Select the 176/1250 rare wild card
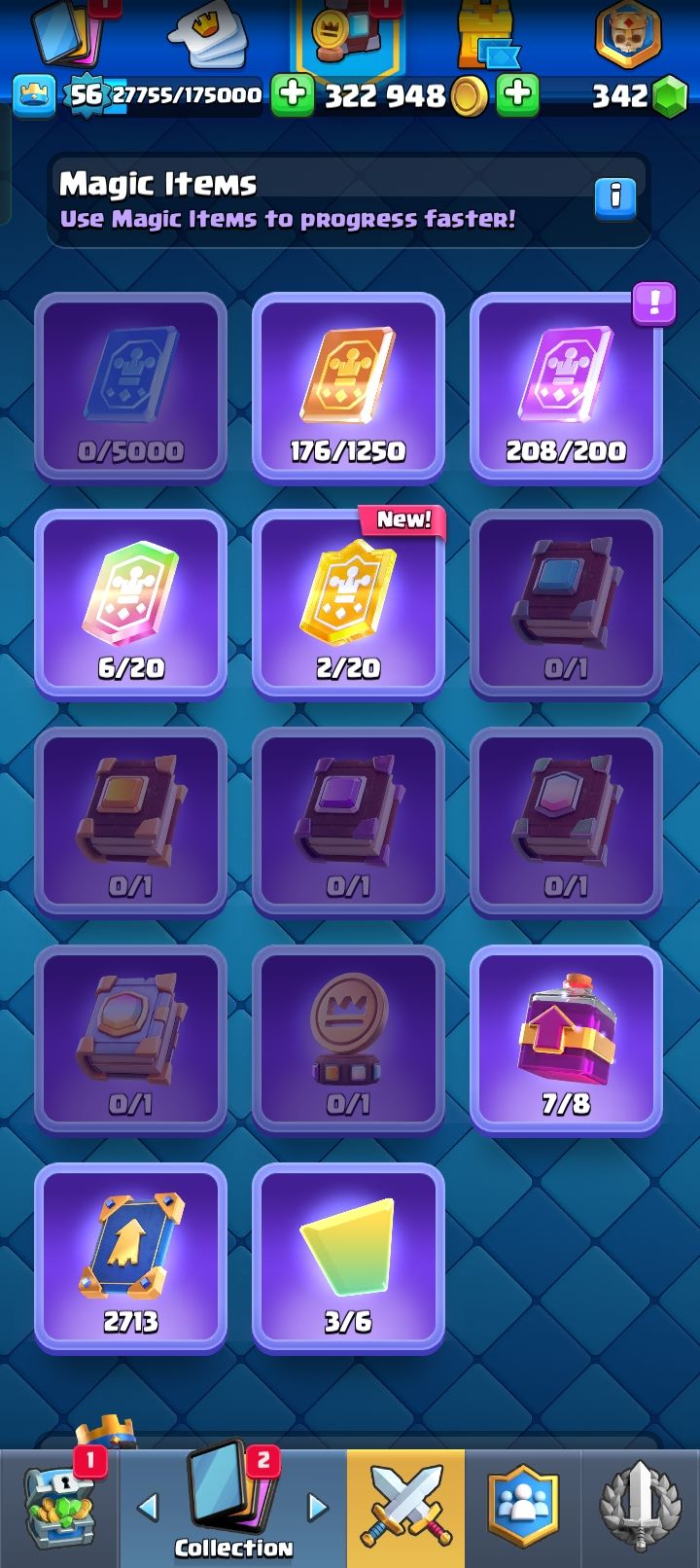Image resolution: width=700 pixels, height=1568 pixels. tap(348, 388)
